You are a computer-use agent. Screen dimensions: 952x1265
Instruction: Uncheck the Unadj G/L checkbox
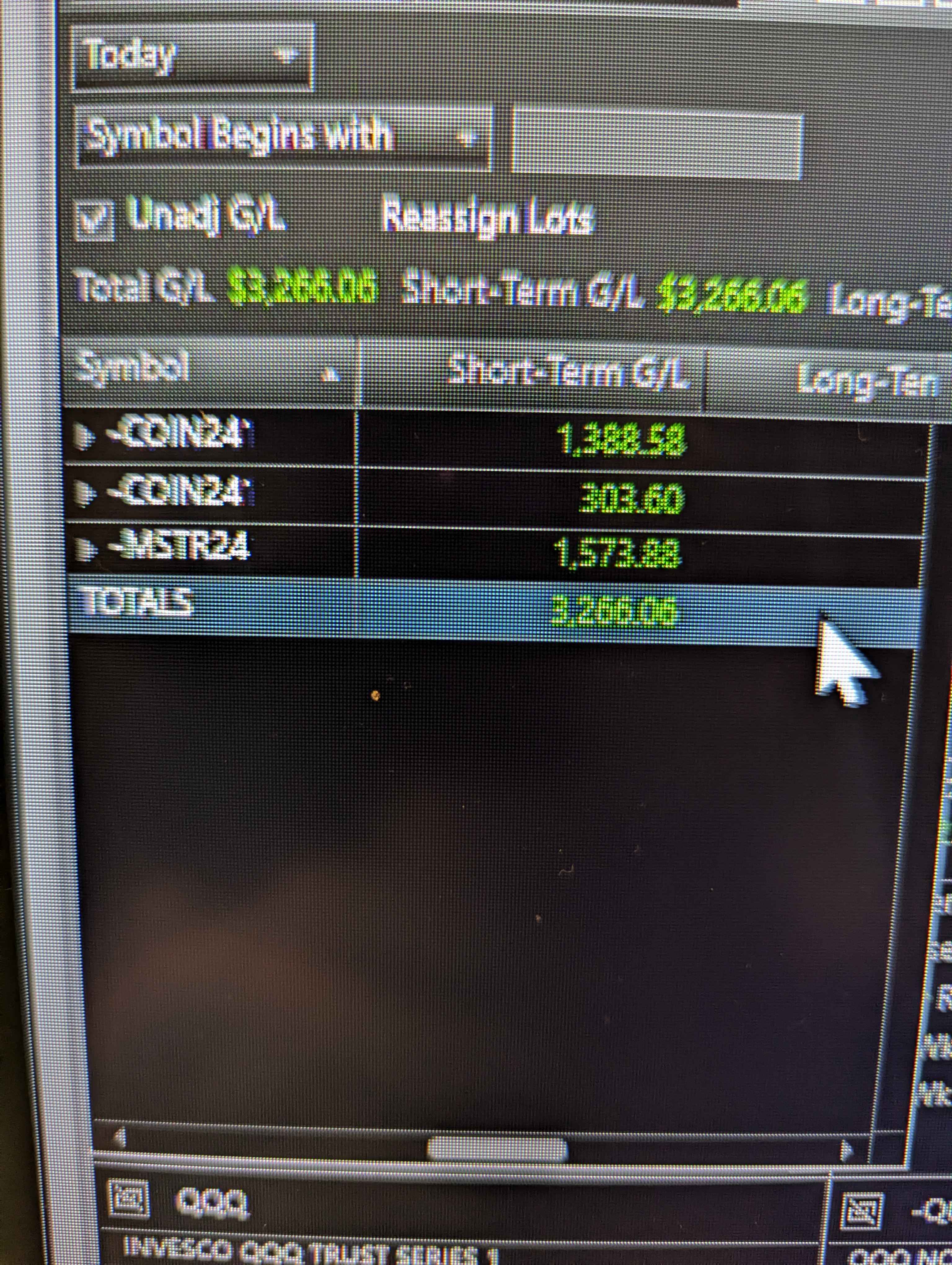pos(94,220)
